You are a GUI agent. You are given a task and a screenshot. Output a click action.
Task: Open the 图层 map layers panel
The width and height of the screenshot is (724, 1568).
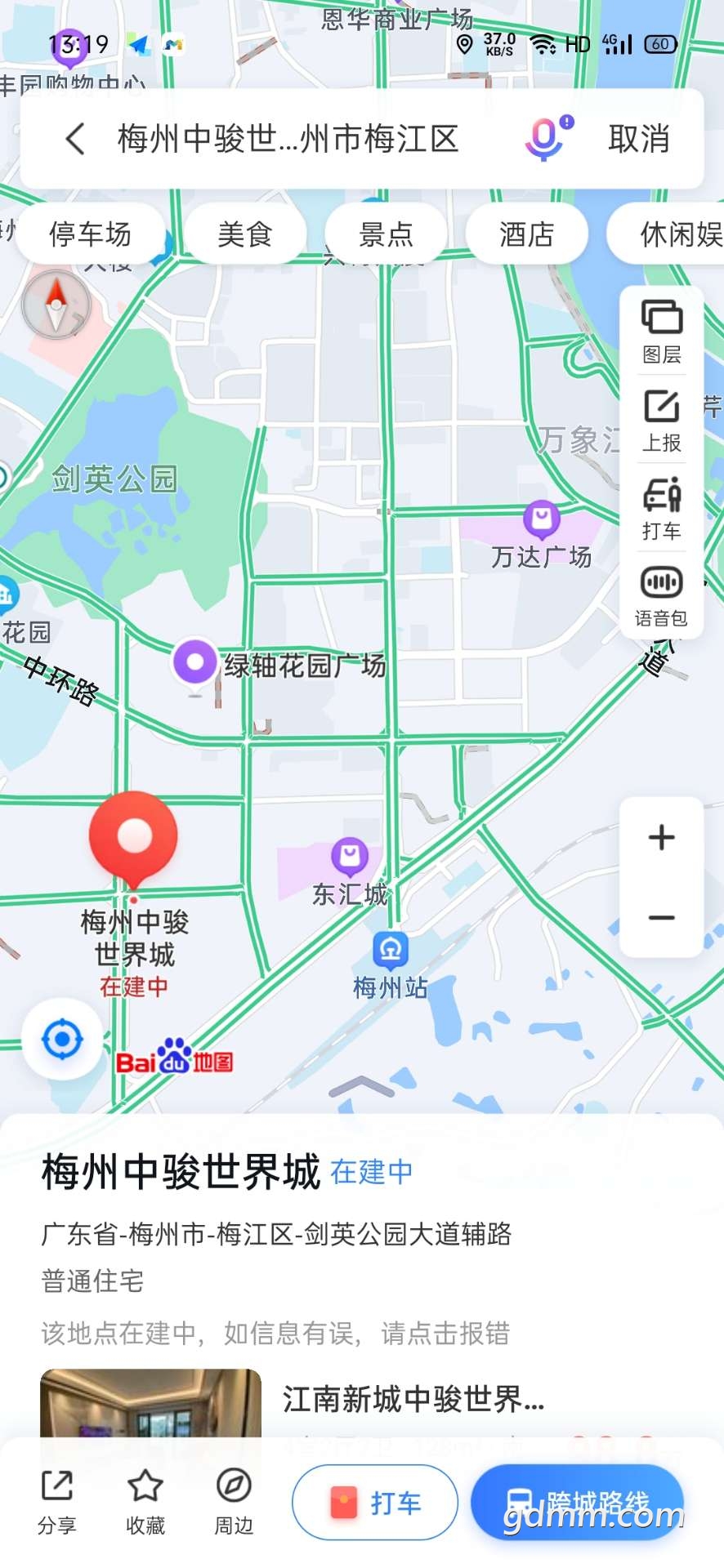tap(661, 331)
